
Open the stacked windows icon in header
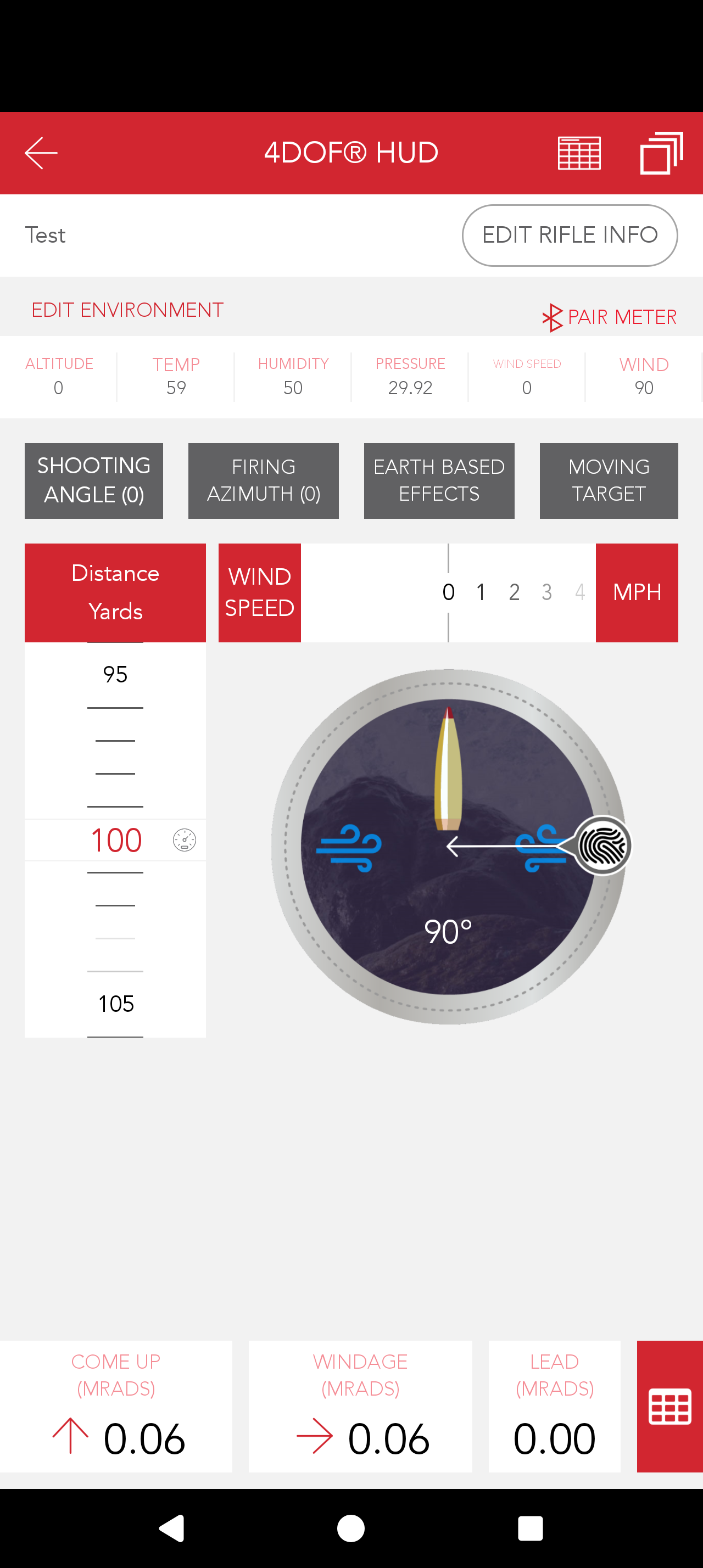click(661, 153)
